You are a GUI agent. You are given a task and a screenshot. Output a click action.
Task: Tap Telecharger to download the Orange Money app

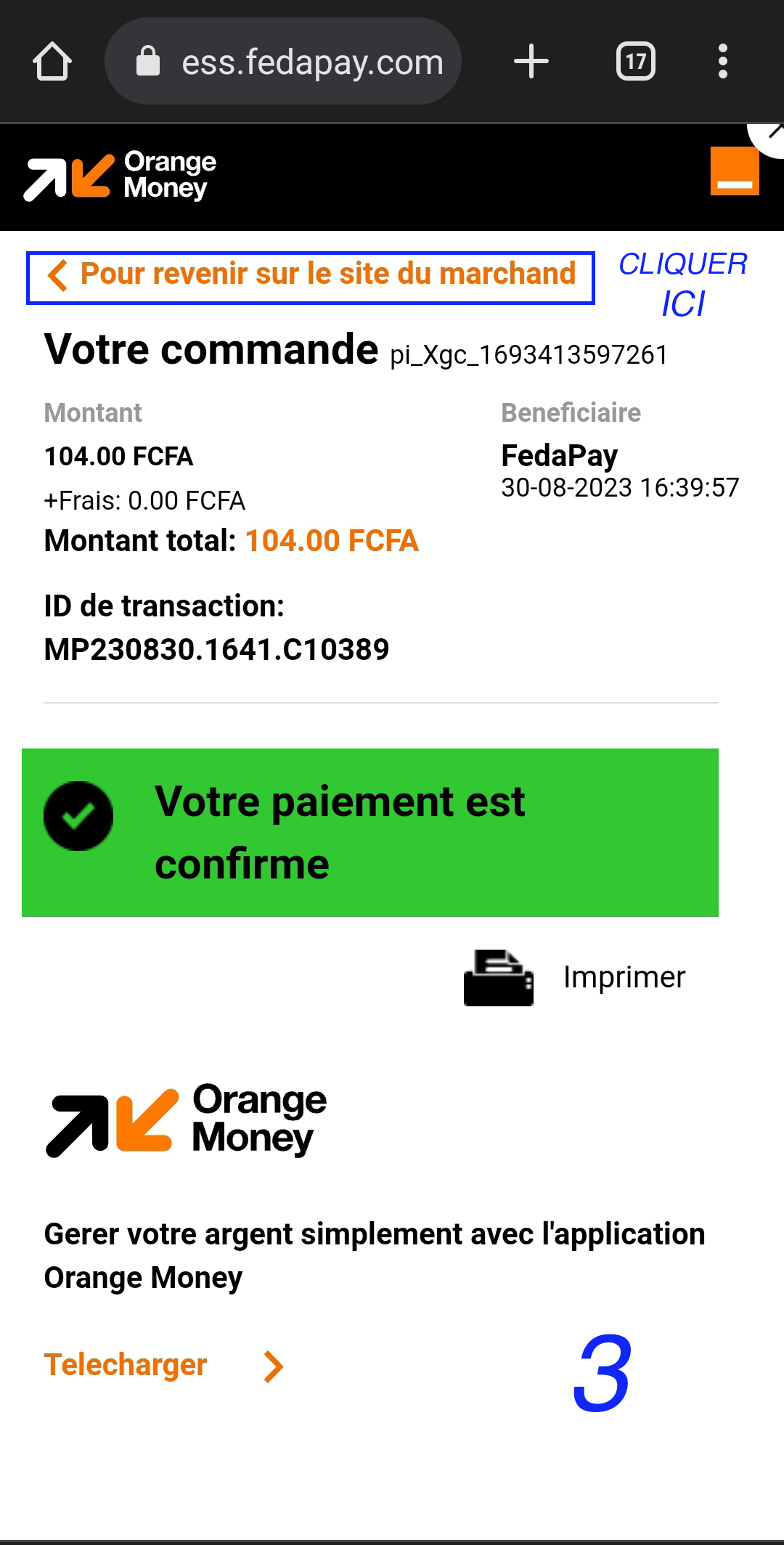126,1365
